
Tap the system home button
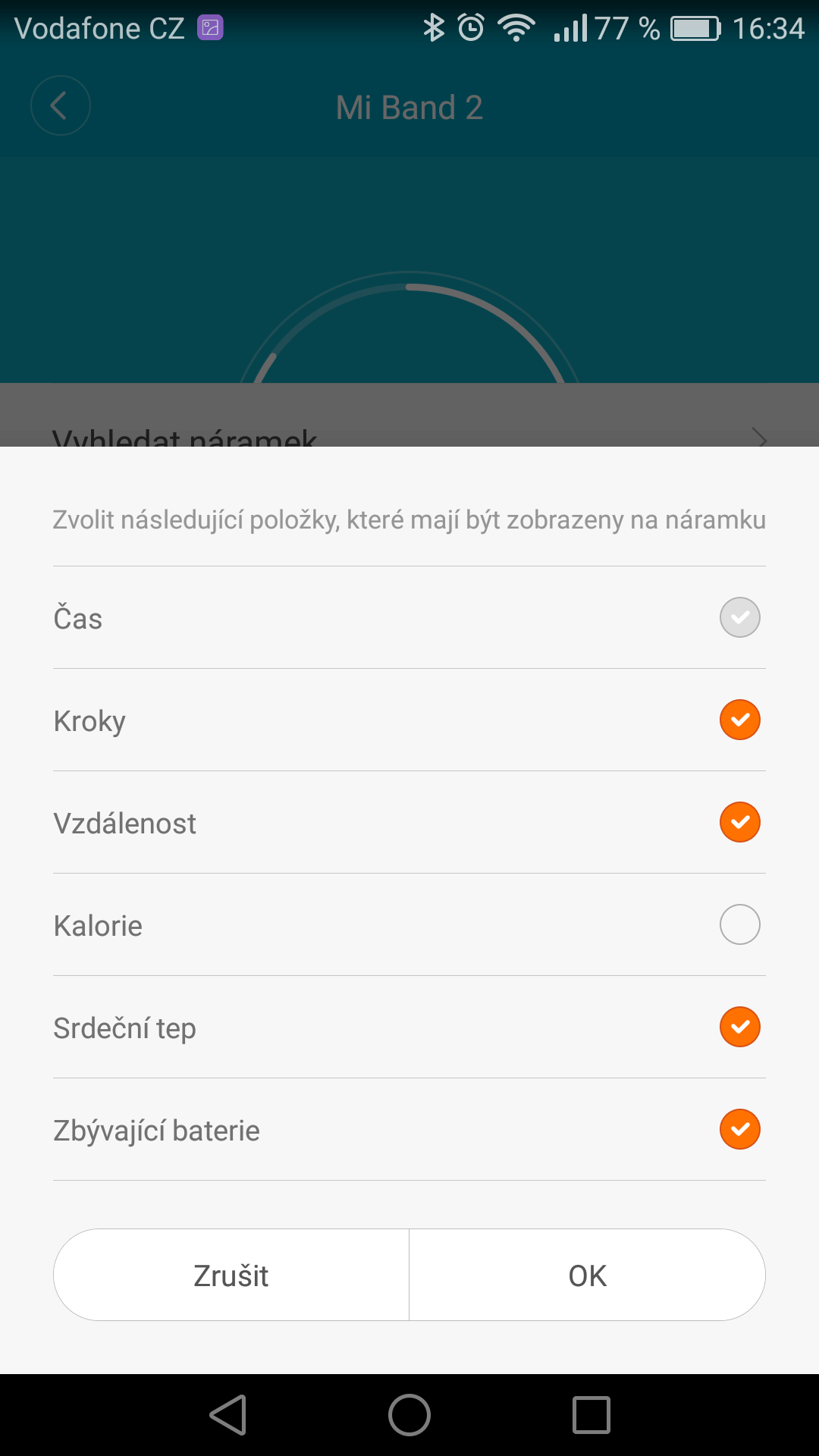tap(409, 1415)
